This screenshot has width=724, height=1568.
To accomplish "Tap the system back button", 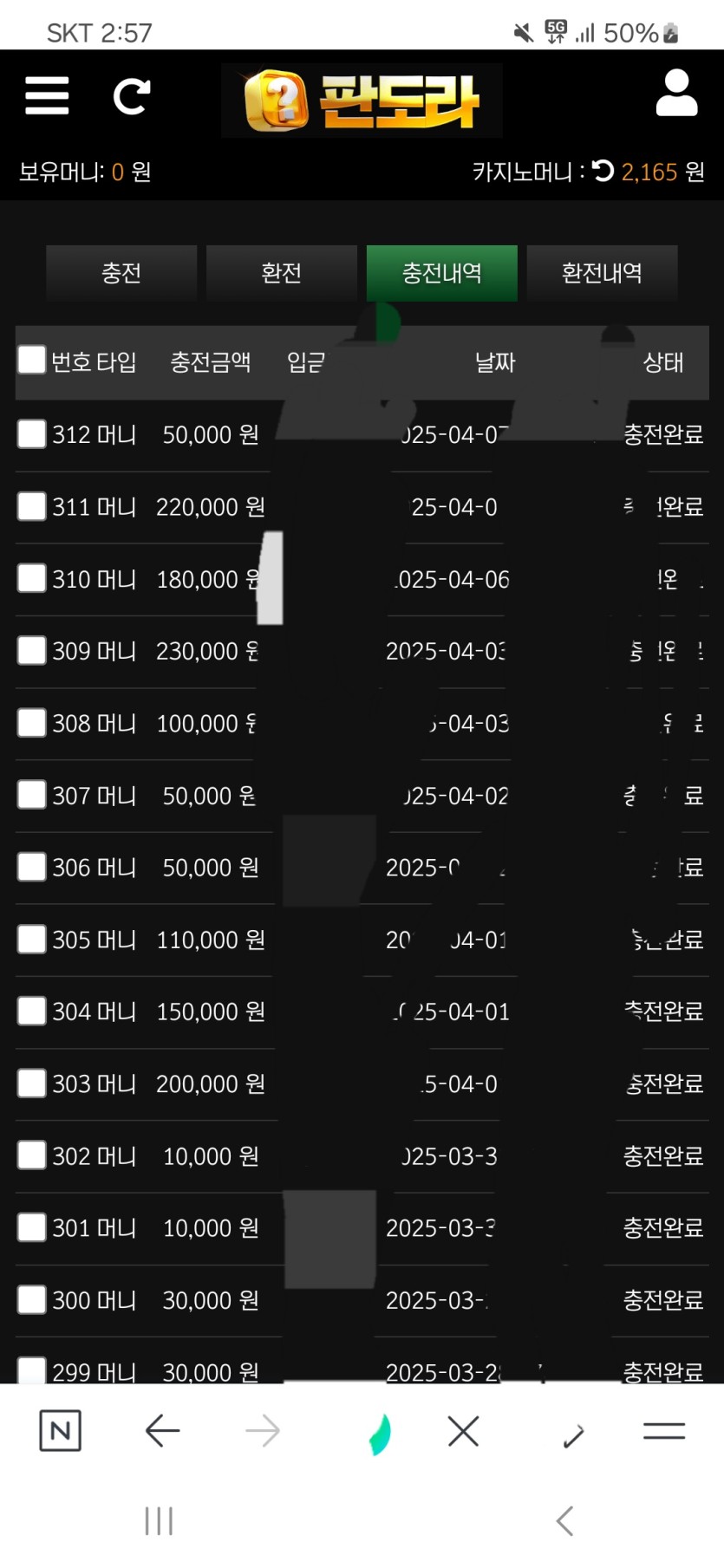I will [x=565, y=1520].
